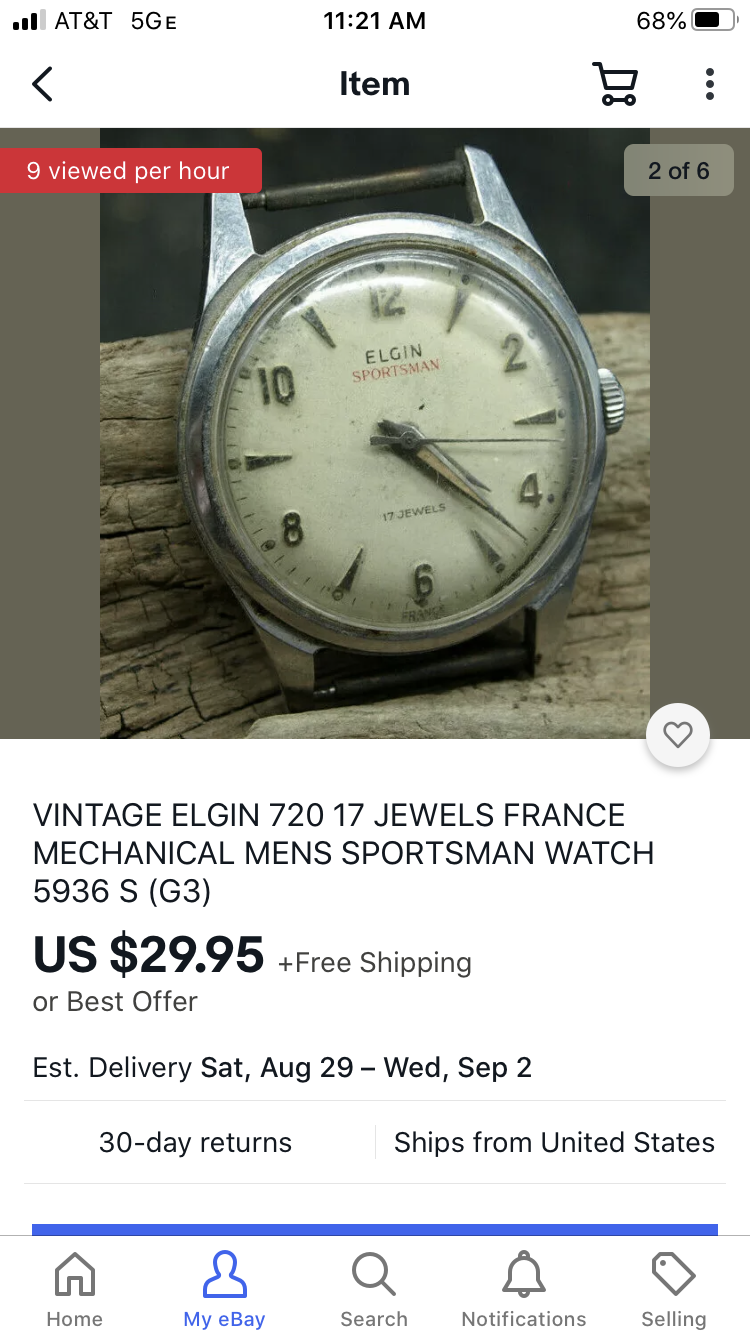750x1334 pixels.
Task: Switch to the My eBay tab
Action: (x=224, y=1290)
